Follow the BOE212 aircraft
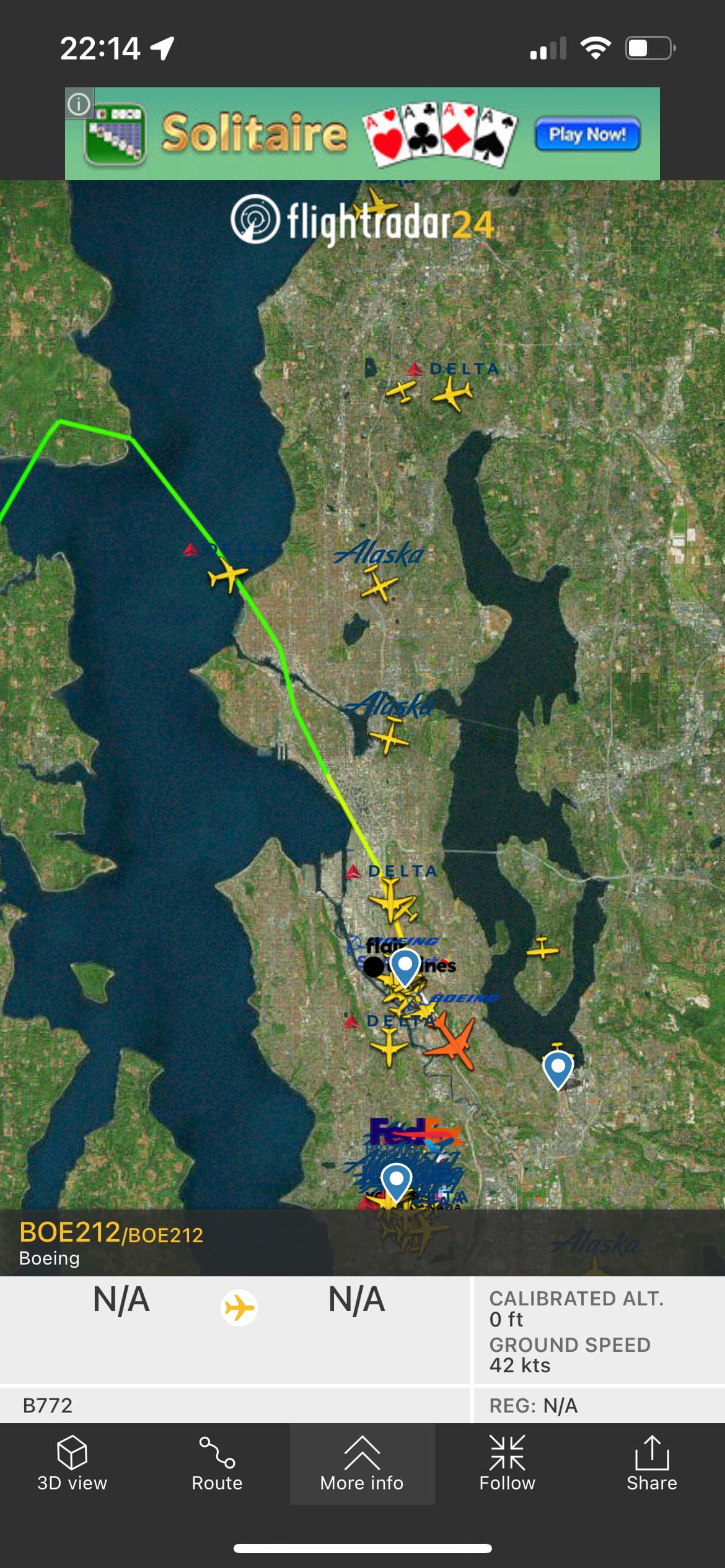 point(507,1464)
